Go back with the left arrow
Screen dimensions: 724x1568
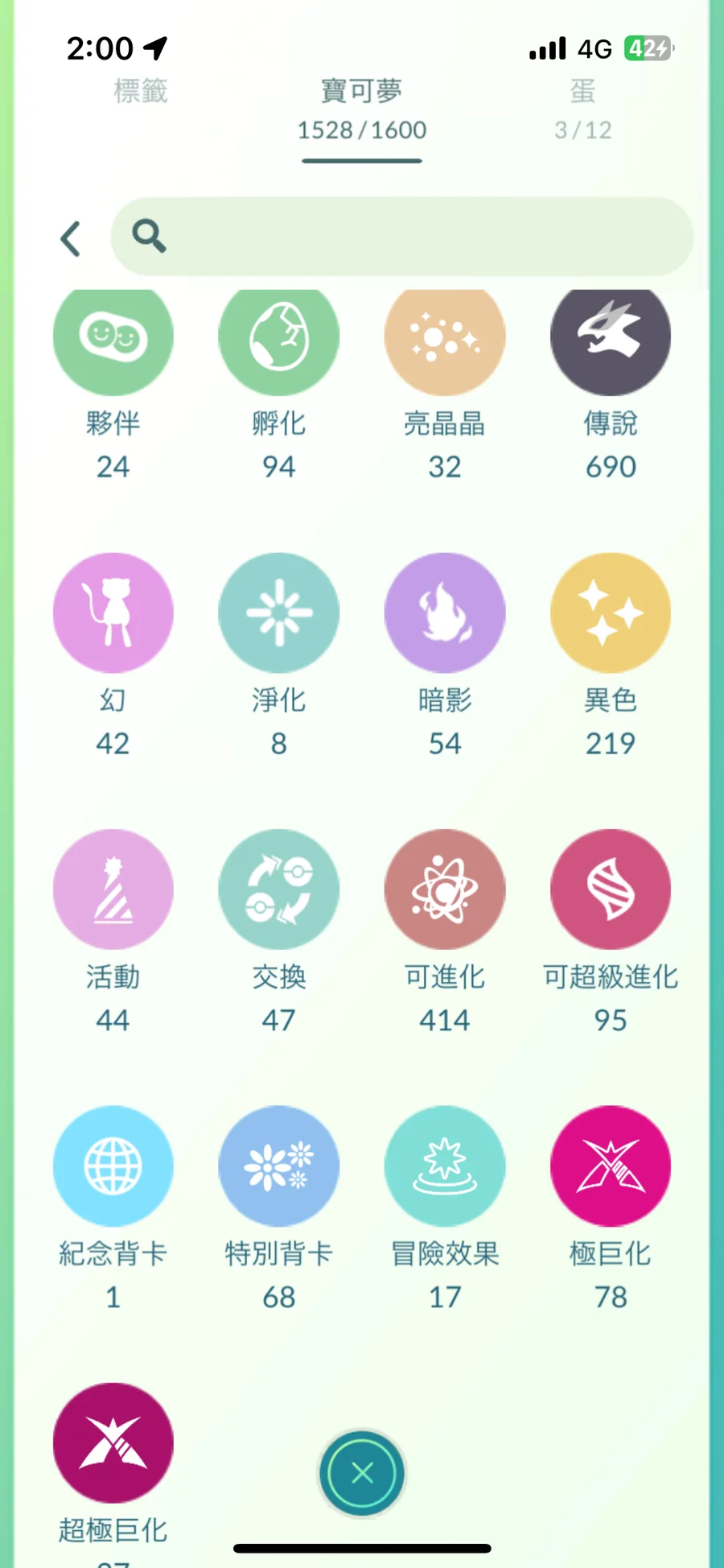[71, 238]
